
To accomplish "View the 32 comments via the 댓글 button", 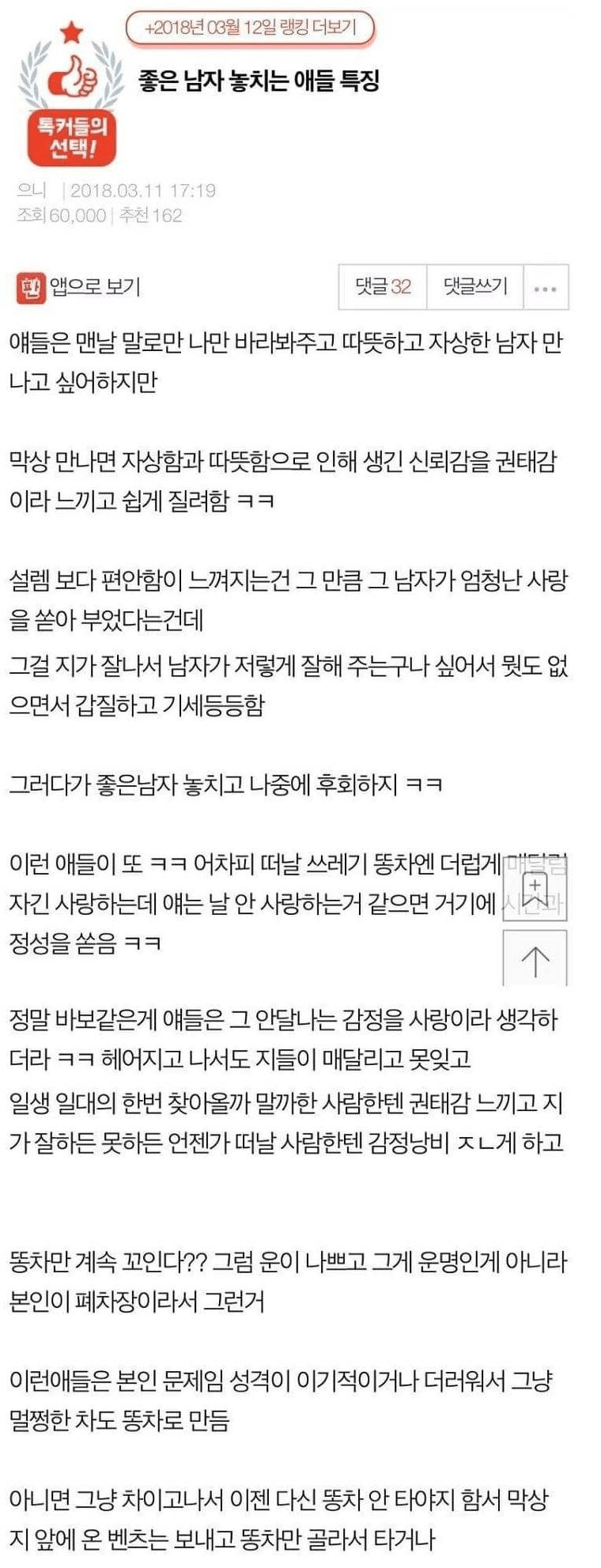I will (x=383, y=286).
